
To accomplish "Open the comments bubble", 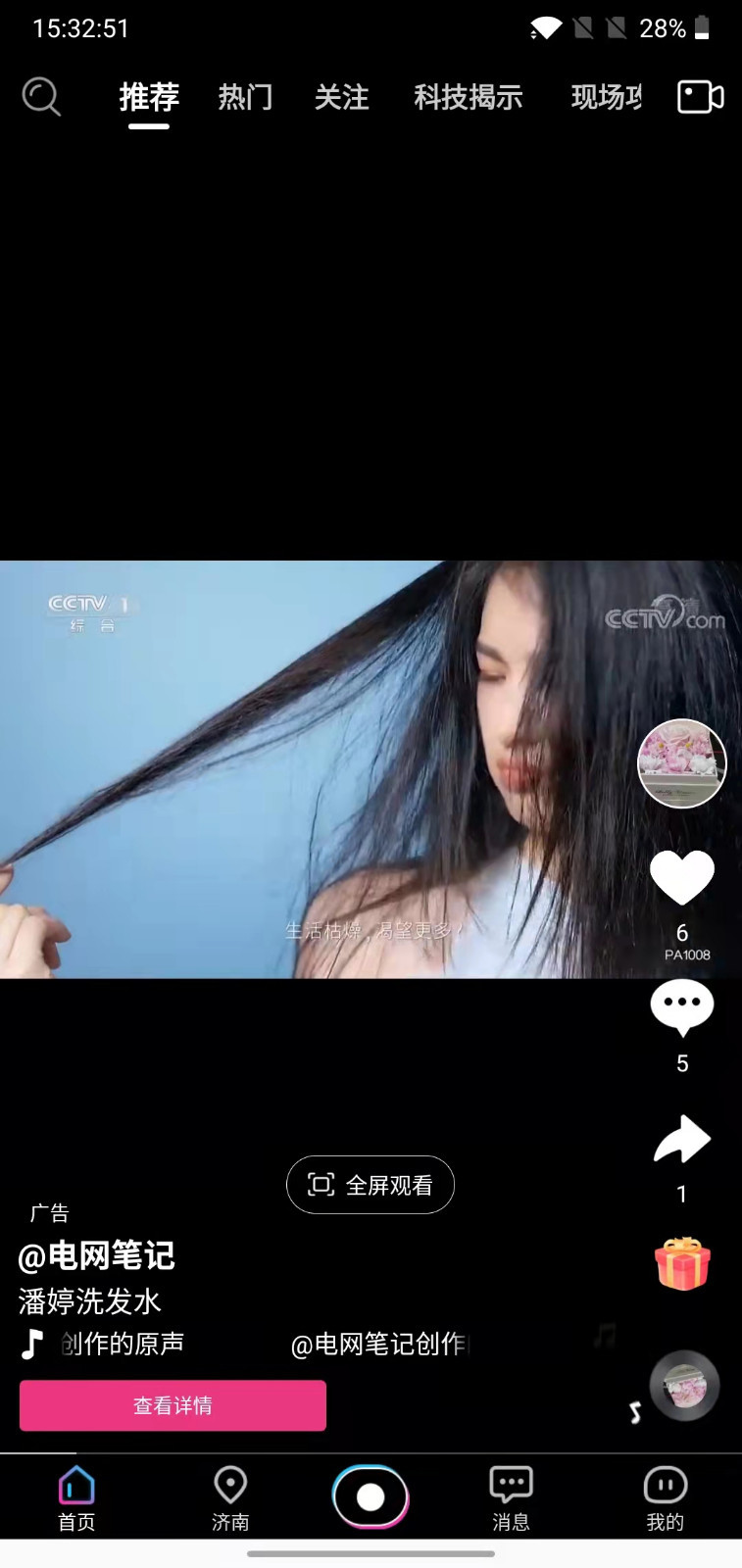I will click(682, 1009).
